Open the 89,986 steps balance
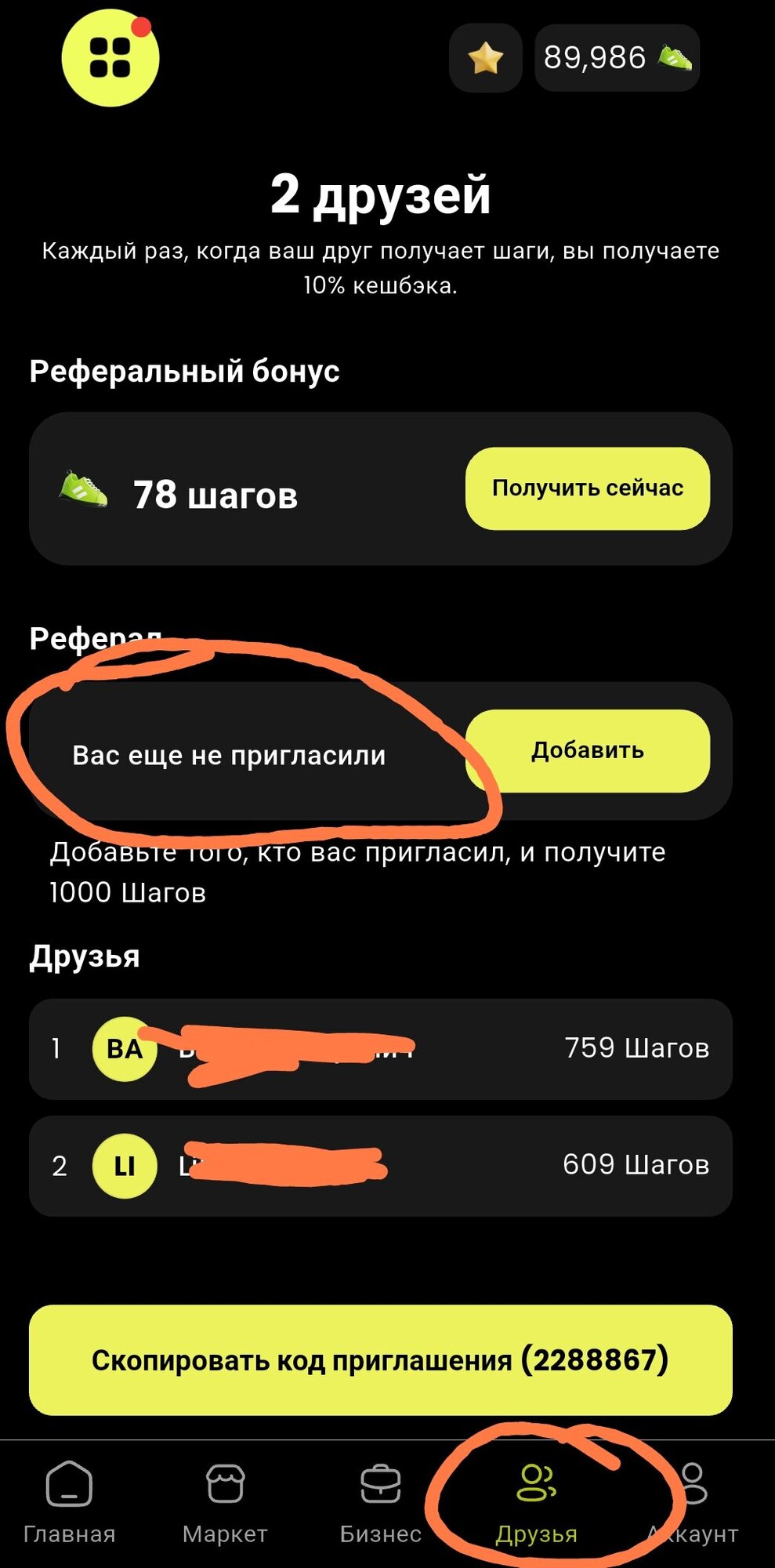Viewport: 775px width, 1568px height. (x=617, y=58)
